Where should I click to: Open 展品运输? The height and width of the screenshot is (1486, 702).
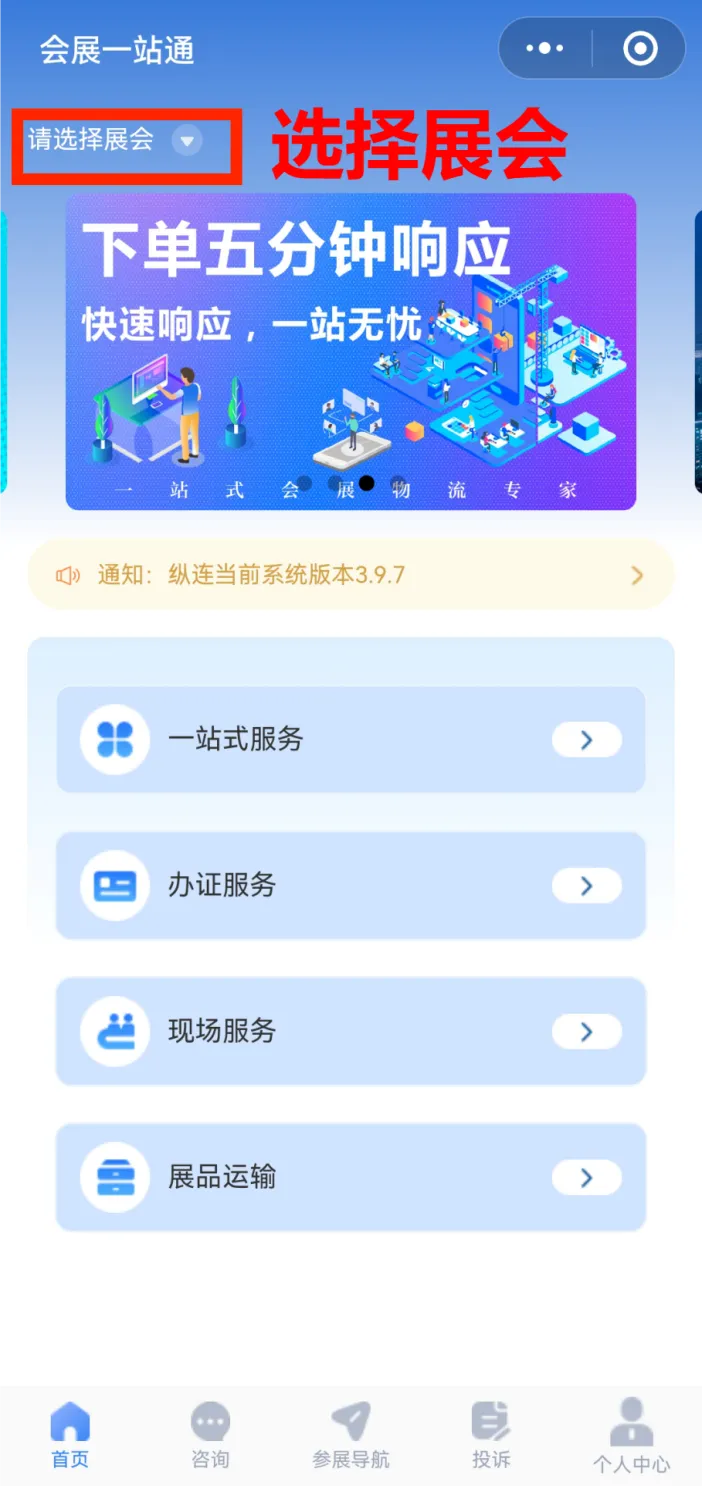click(x=351, y=1177)
